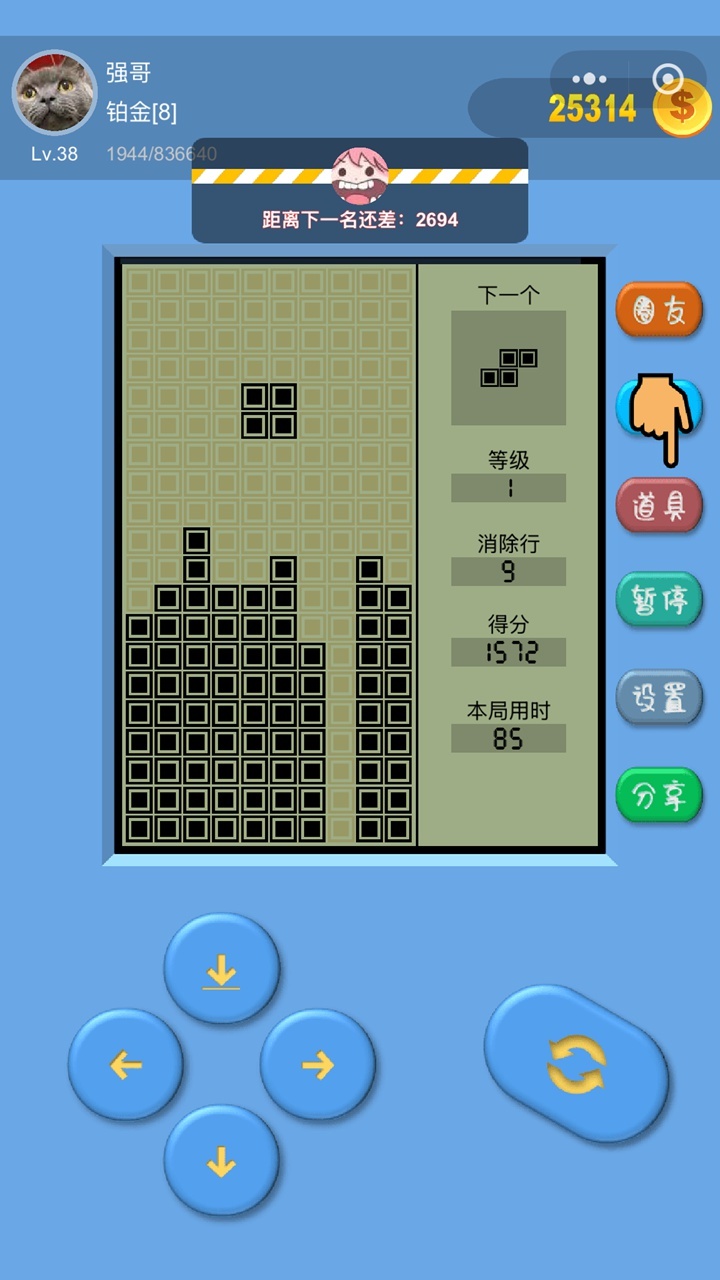The height and width of the screenshot is (1280, 720).
Task: Open the 圈友 friends button
Action: tap(659, 310)
